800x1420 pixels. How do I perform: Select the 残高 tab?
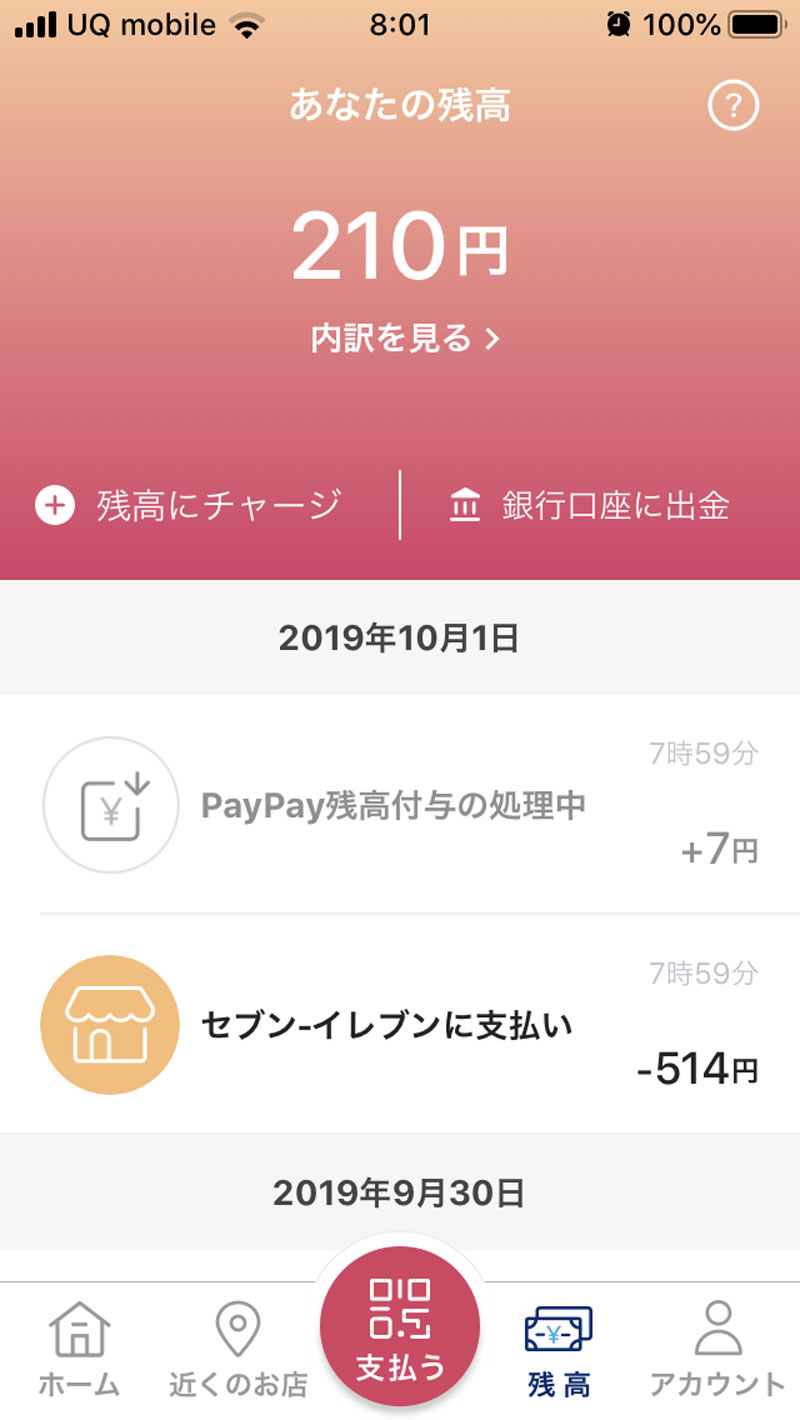pos(559,1350)
